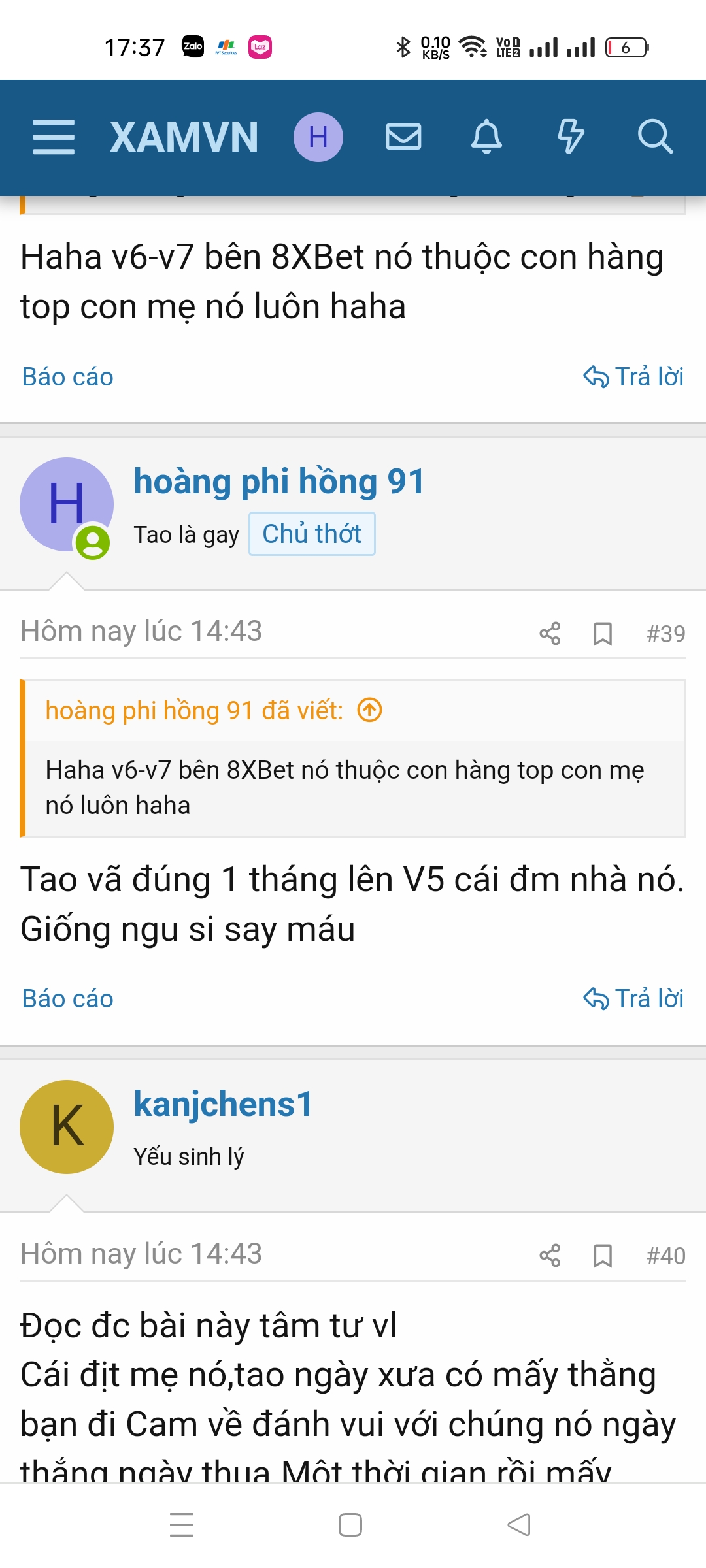Go back using system back button
The height and width of the screenshot is (1568, 706).
519,1525
